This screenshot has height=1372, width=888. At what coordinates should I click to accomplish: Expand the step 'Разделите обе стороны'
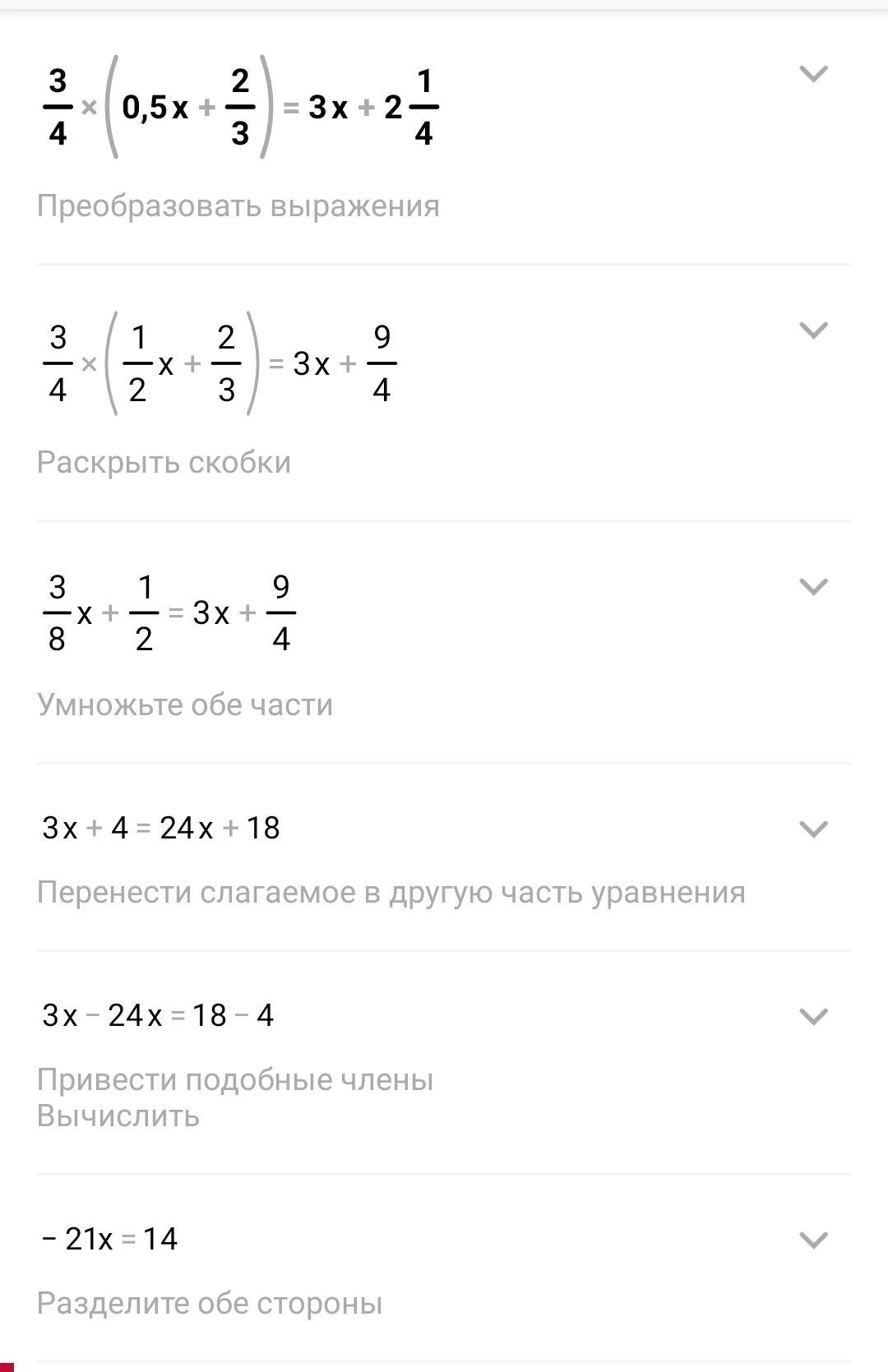click(813, 1240)
